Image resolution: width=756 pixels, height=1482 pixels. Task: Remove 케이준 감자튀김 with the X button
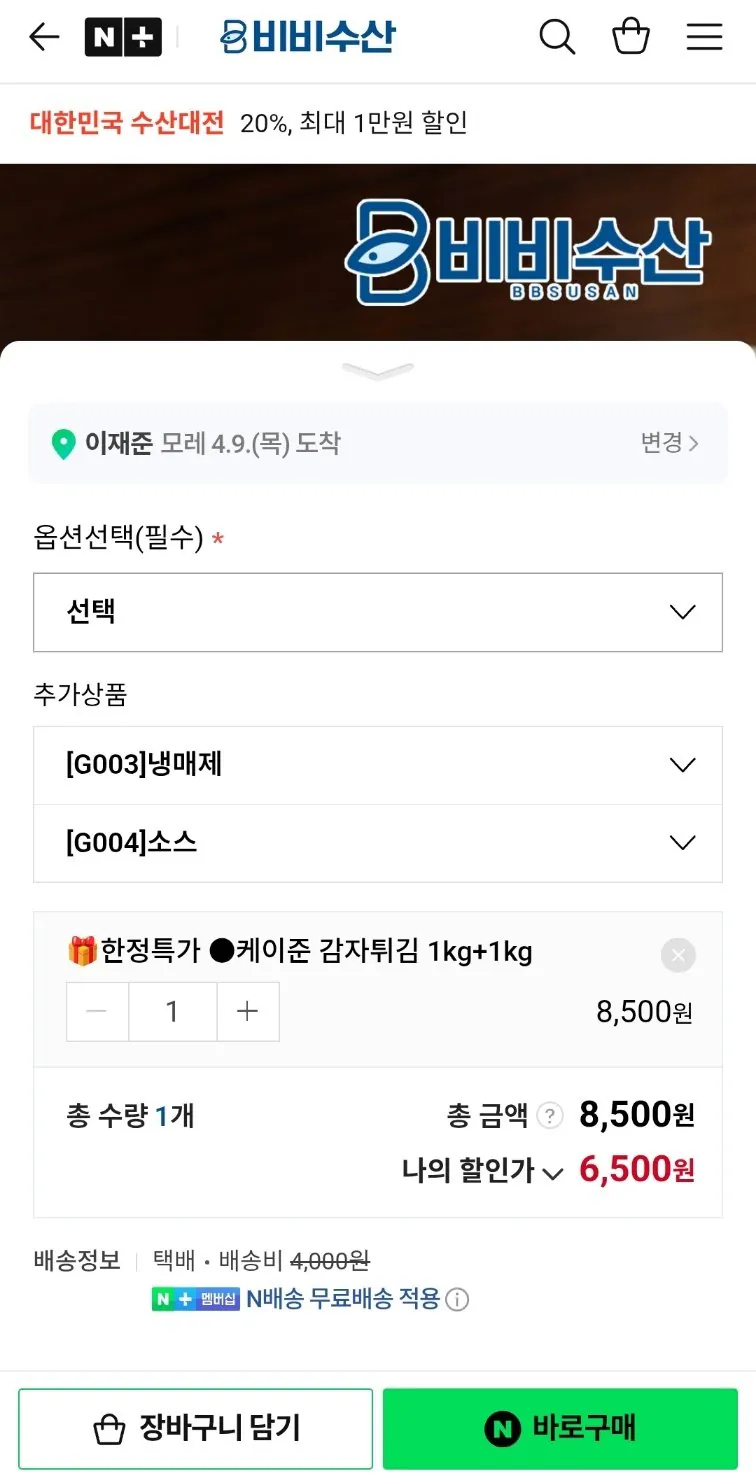[x=678, y=955]
